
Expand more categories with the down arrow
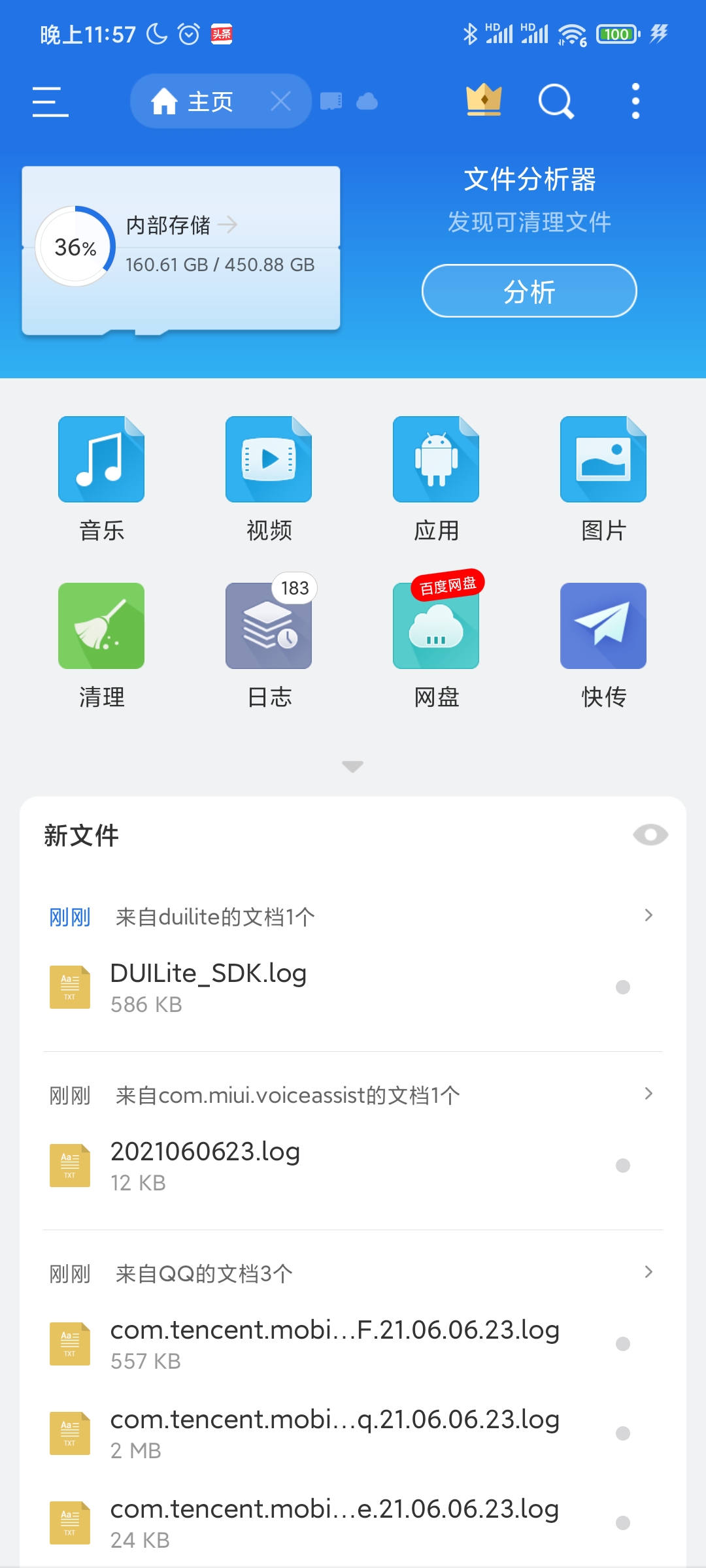352,766
